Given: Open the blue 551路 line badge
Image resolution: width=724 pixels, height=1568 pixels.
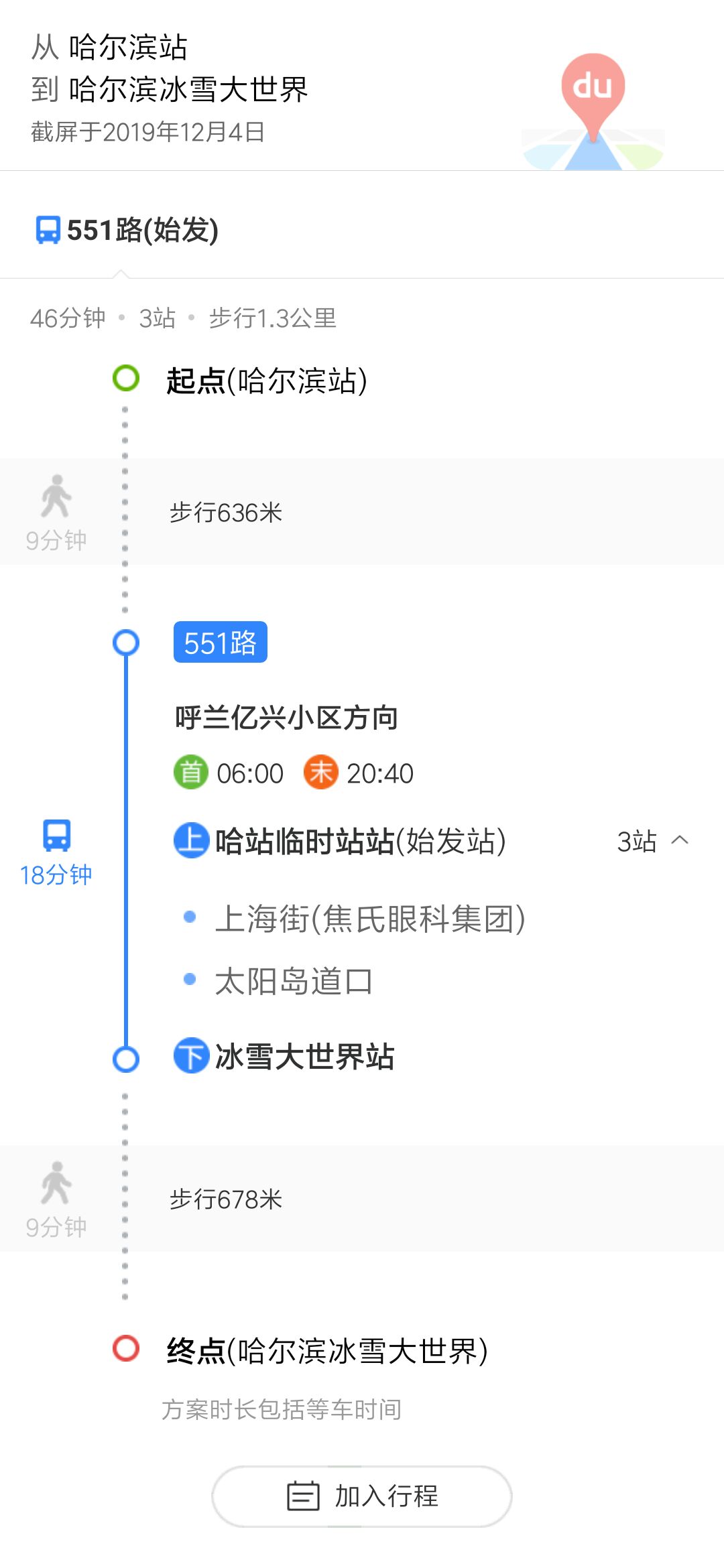Looking at the screenshot, I should click(x=221, y=643).
